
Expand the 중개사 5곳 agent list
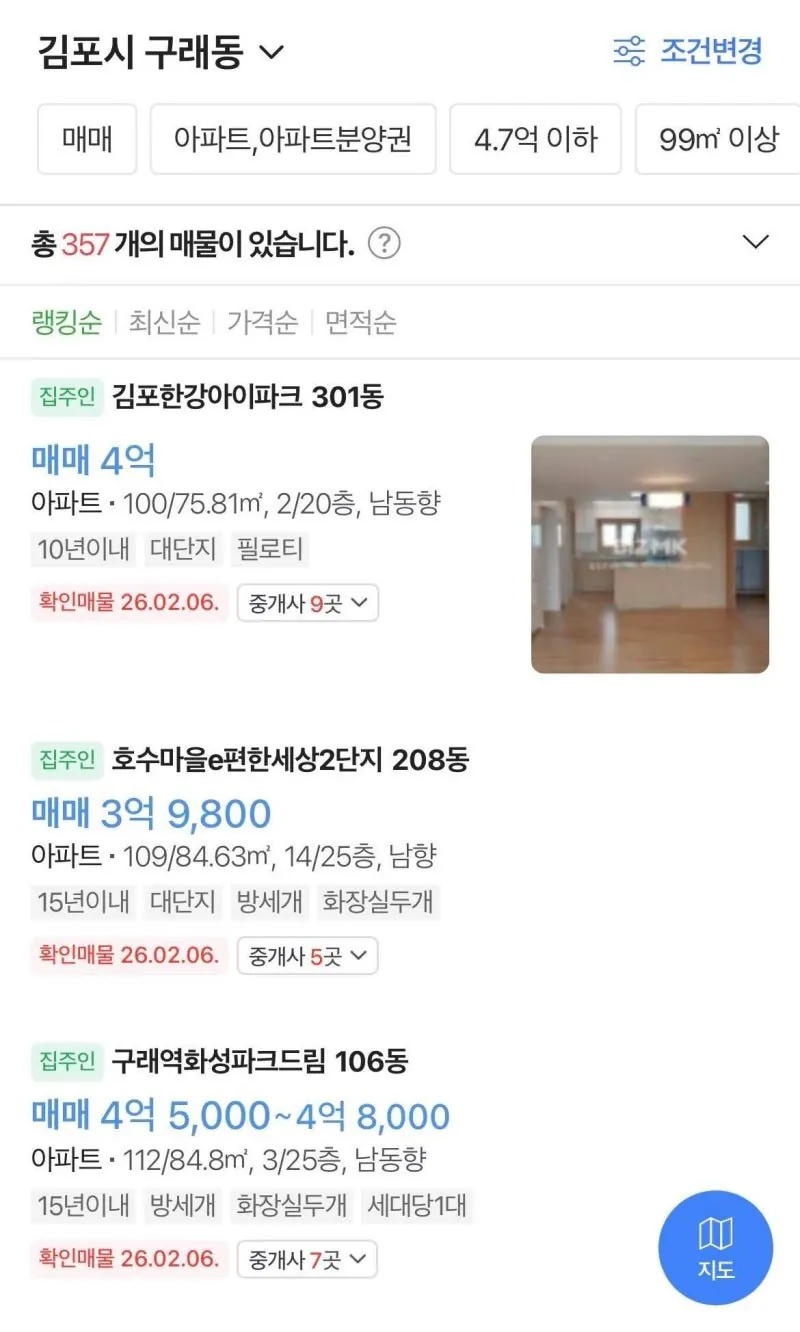pyautogui.click(x=306, y=955)
